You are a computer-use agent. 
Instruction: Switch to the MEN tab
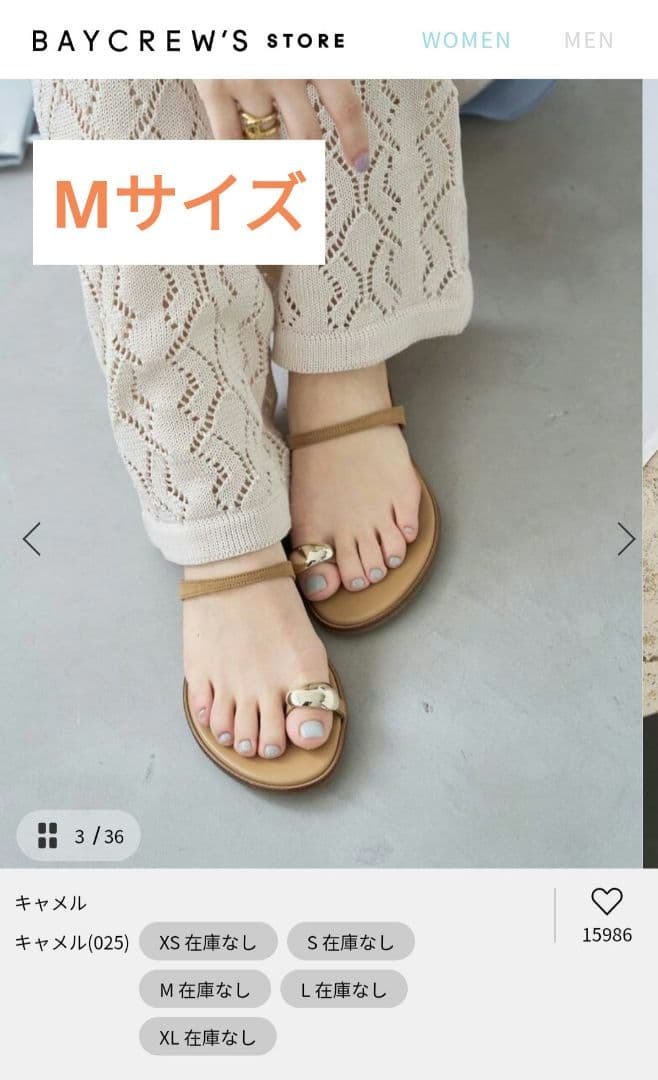pos(588,40)
